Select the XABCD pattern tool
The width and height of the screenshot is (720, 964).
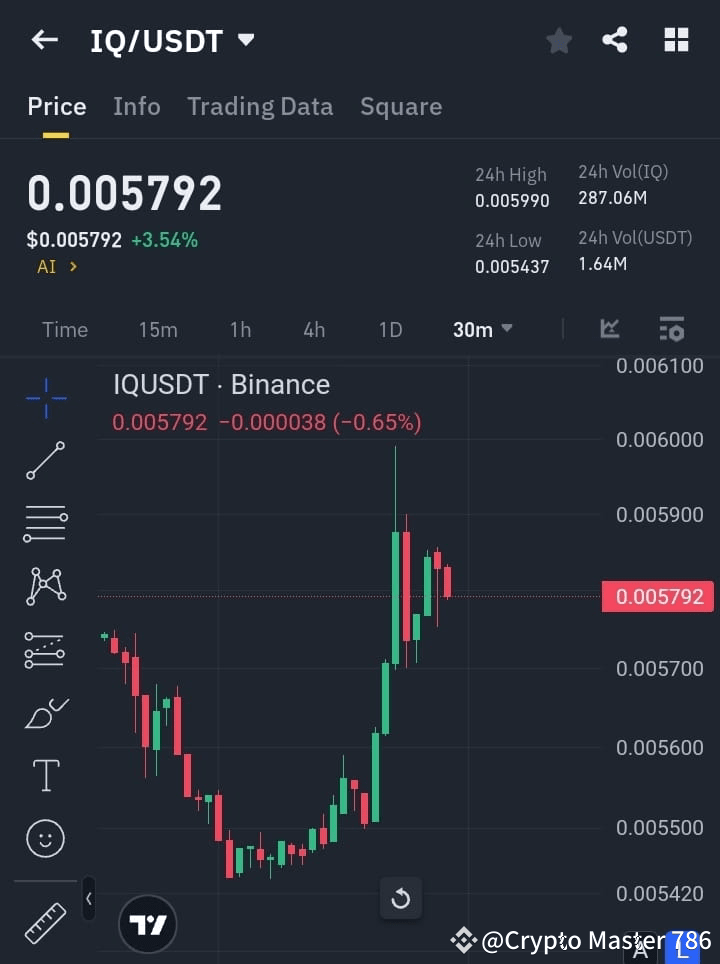[x=45, y=587]
